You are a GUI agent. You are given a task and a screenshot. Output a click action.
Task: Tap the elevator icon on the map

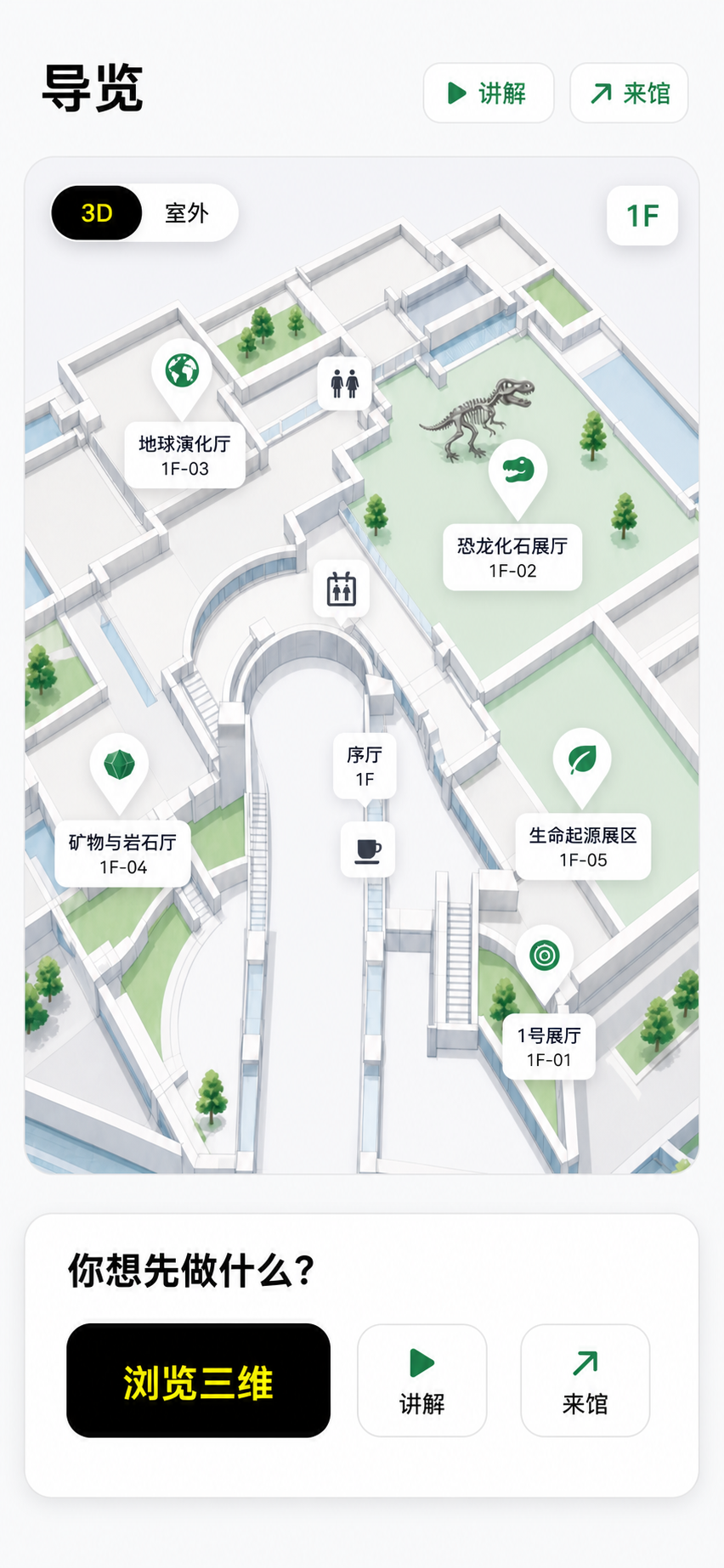pos(342,589)
